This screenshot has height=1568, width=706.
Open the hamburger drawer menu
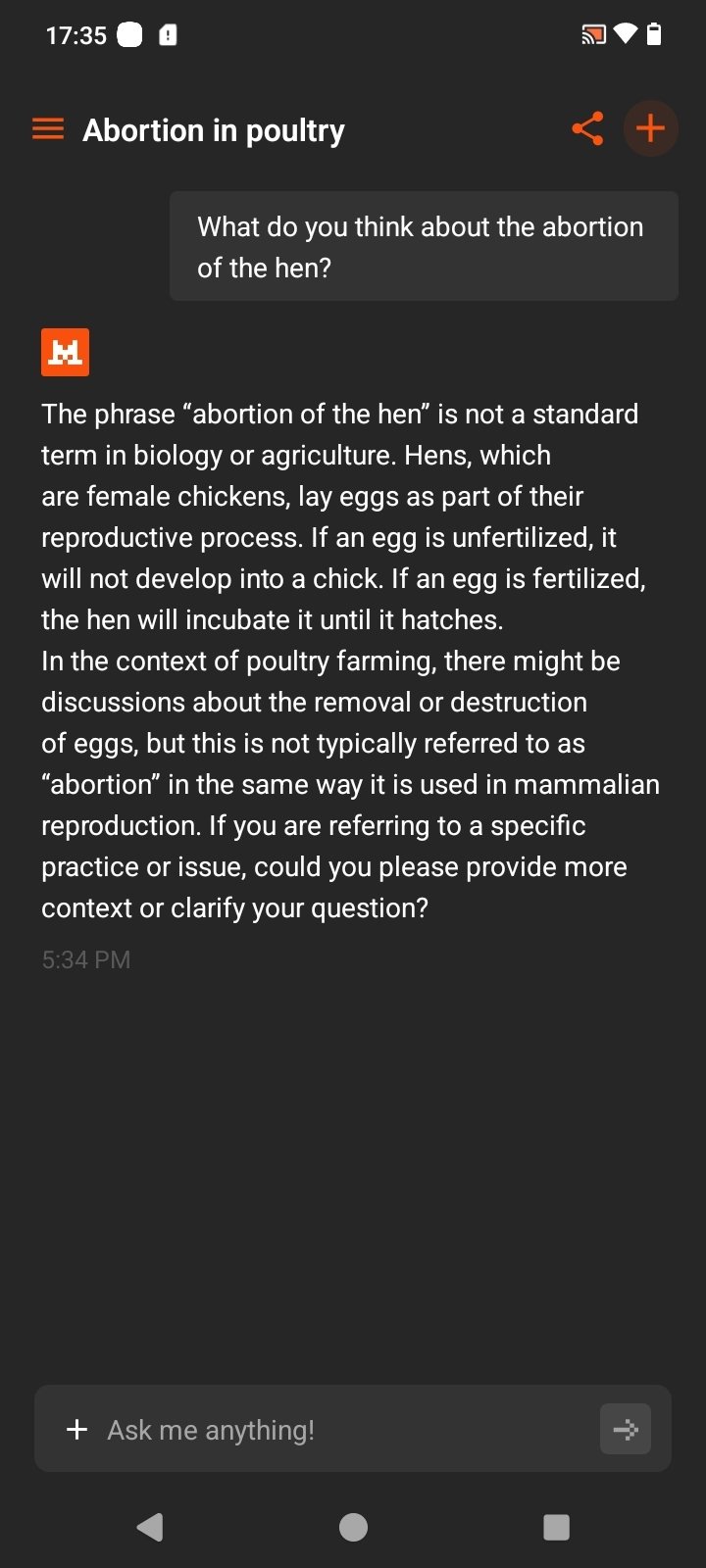point(48,129)
